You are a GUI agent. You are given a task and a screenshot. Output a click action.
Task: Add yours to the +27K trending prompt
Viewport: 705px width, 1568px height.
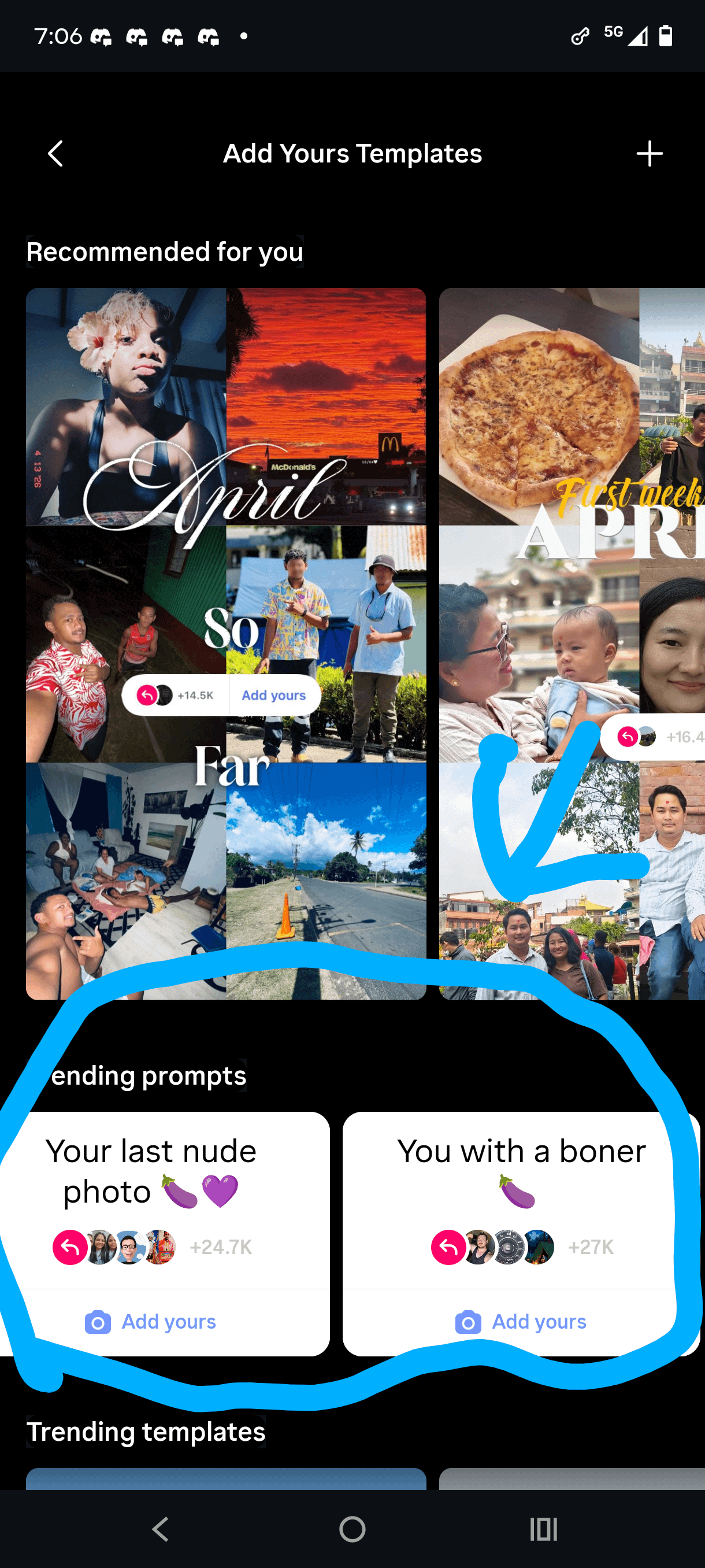521,1322
